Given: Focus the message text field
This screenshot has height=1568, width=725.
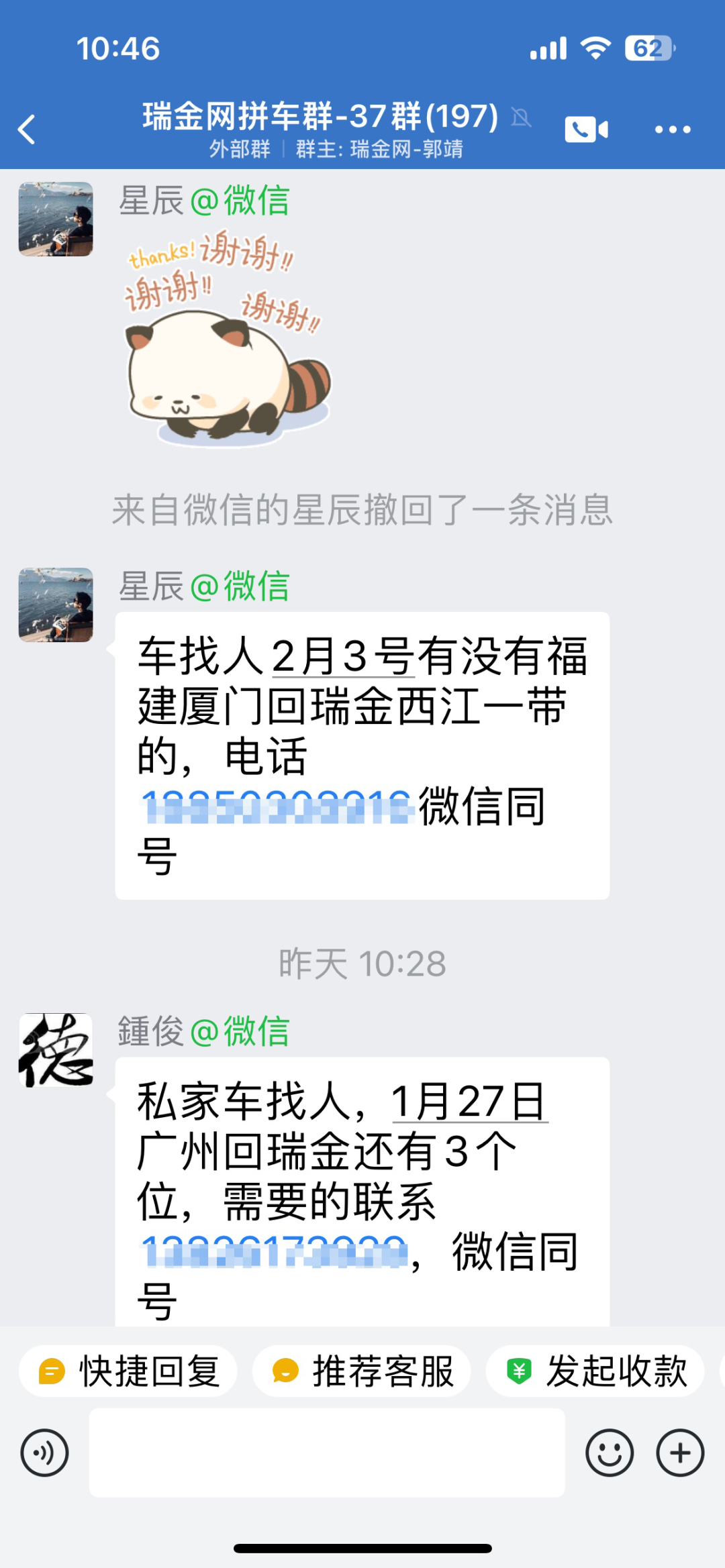Looking at the screenshot, I should point(327,1453).
